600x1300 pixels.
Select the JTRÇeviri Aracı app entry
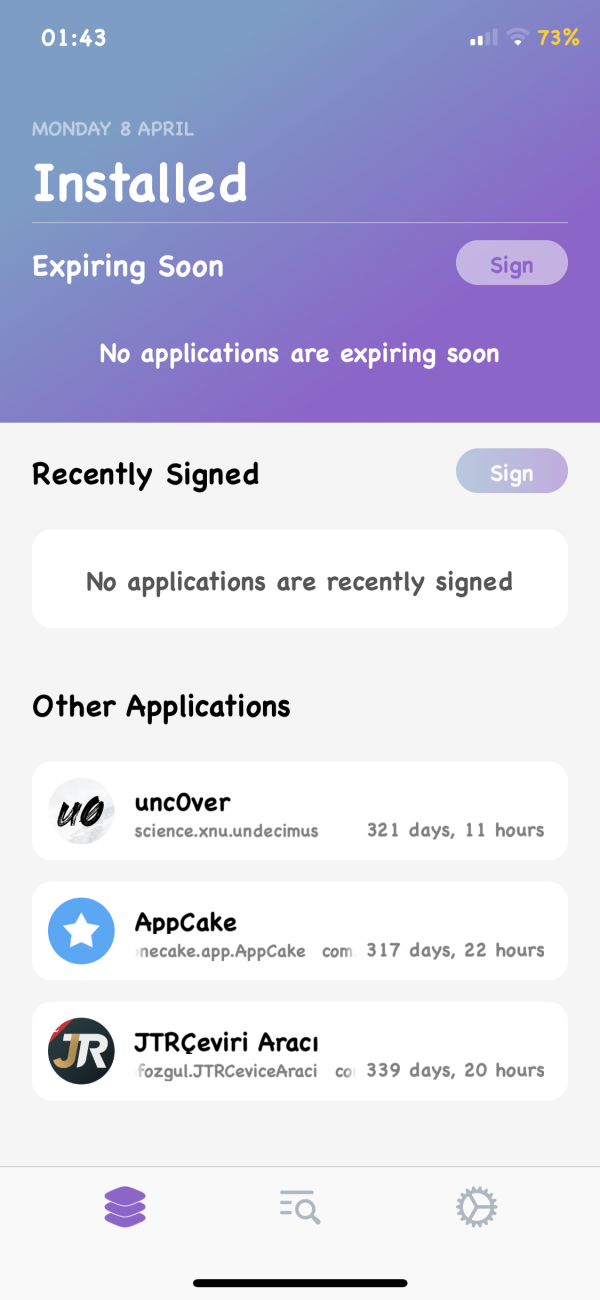point(300,1051)
